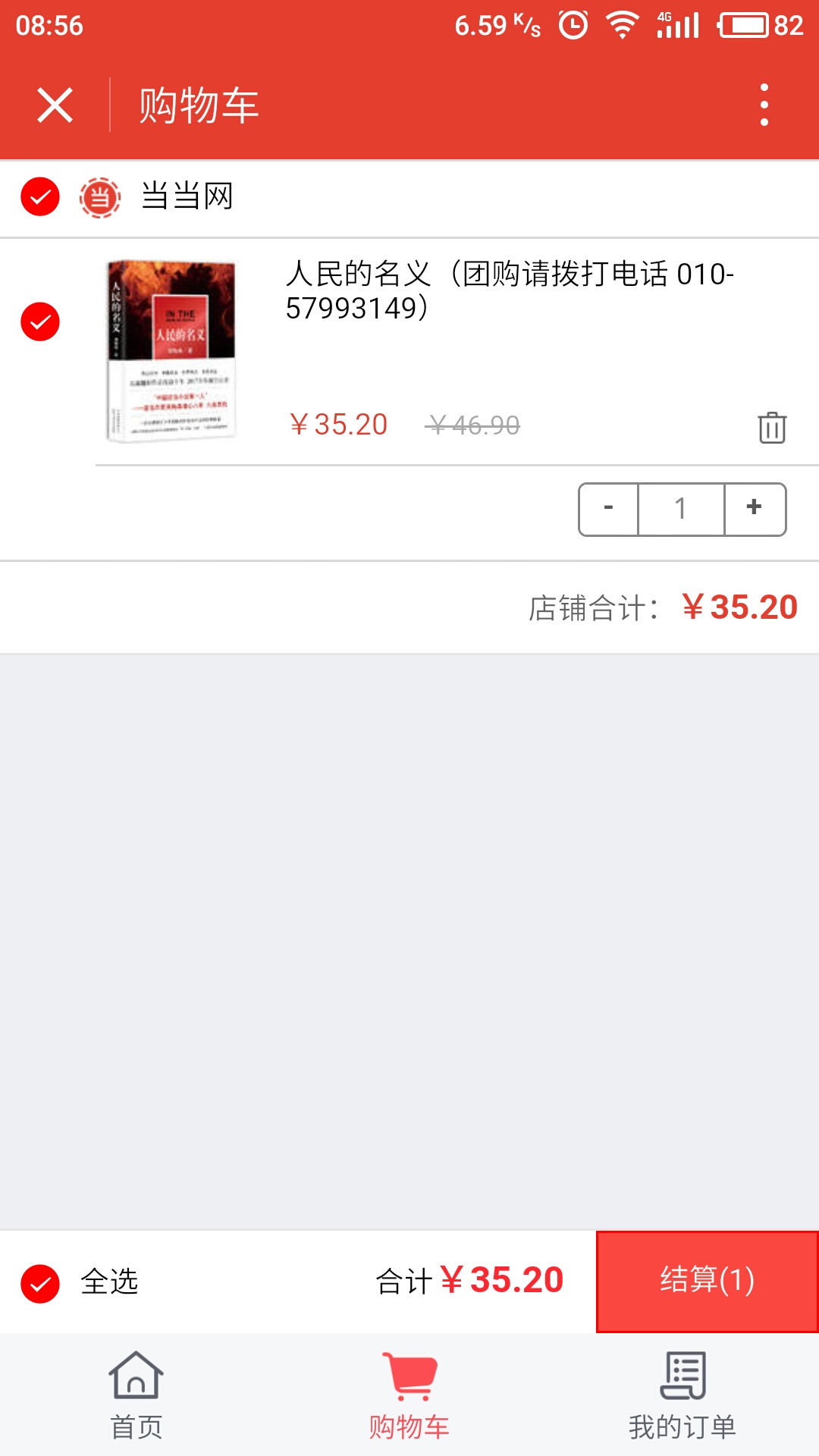Increase item quantity with plus button
The width and height of the screenshot is (819, 1456).
[x=755, y=509]
